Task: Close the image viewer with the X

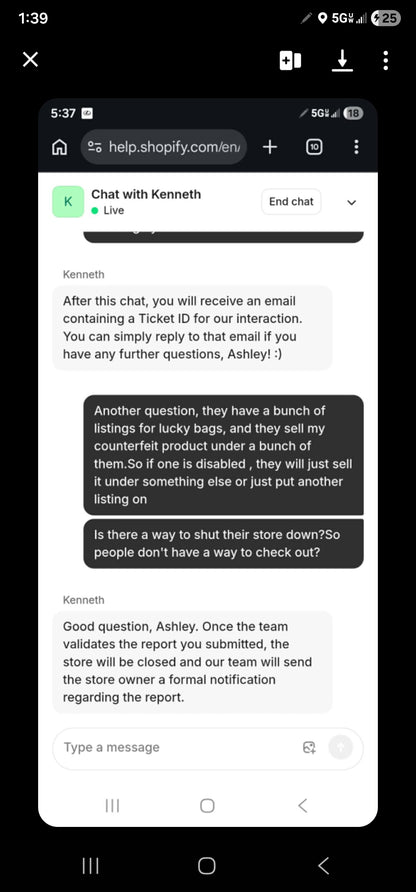Action: pos(30,59)
